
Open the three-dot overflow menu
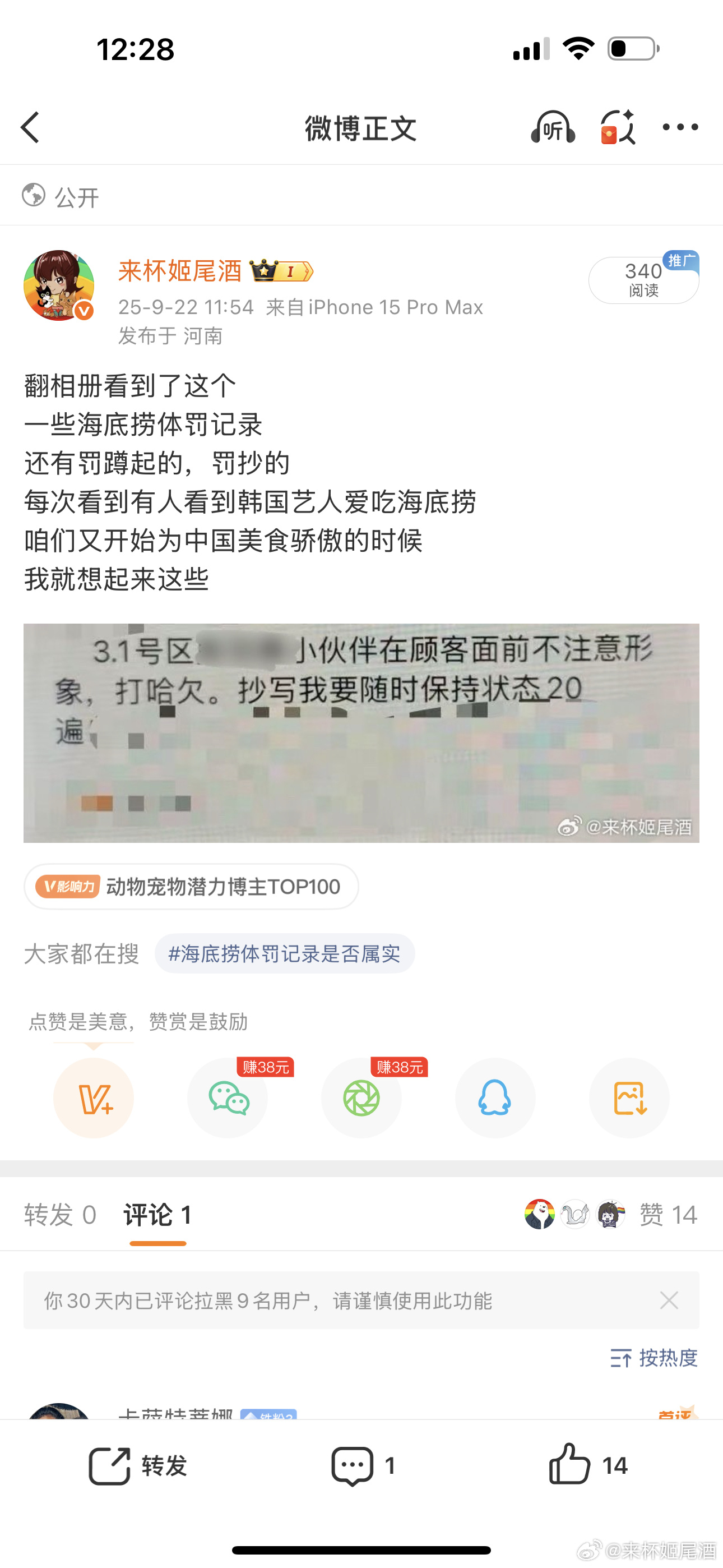680,127
